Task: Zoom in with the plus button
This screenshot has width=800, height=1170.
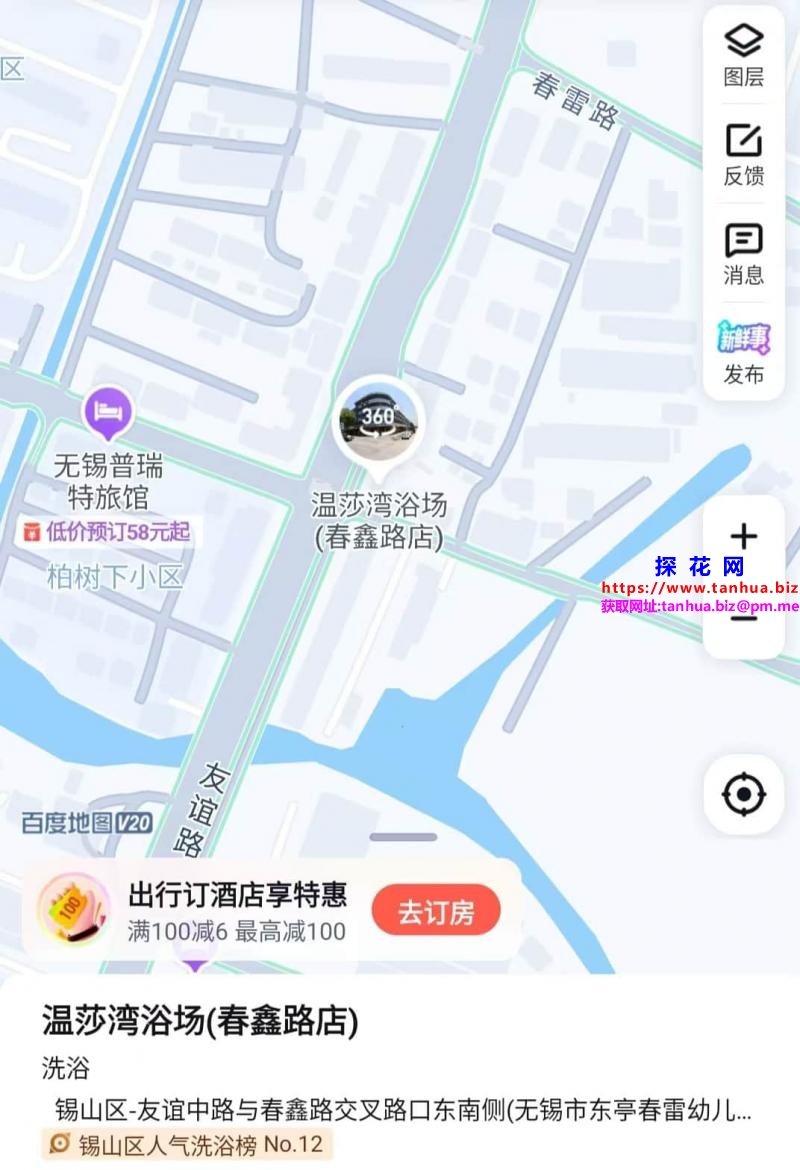Action: (x=743, y=537)
